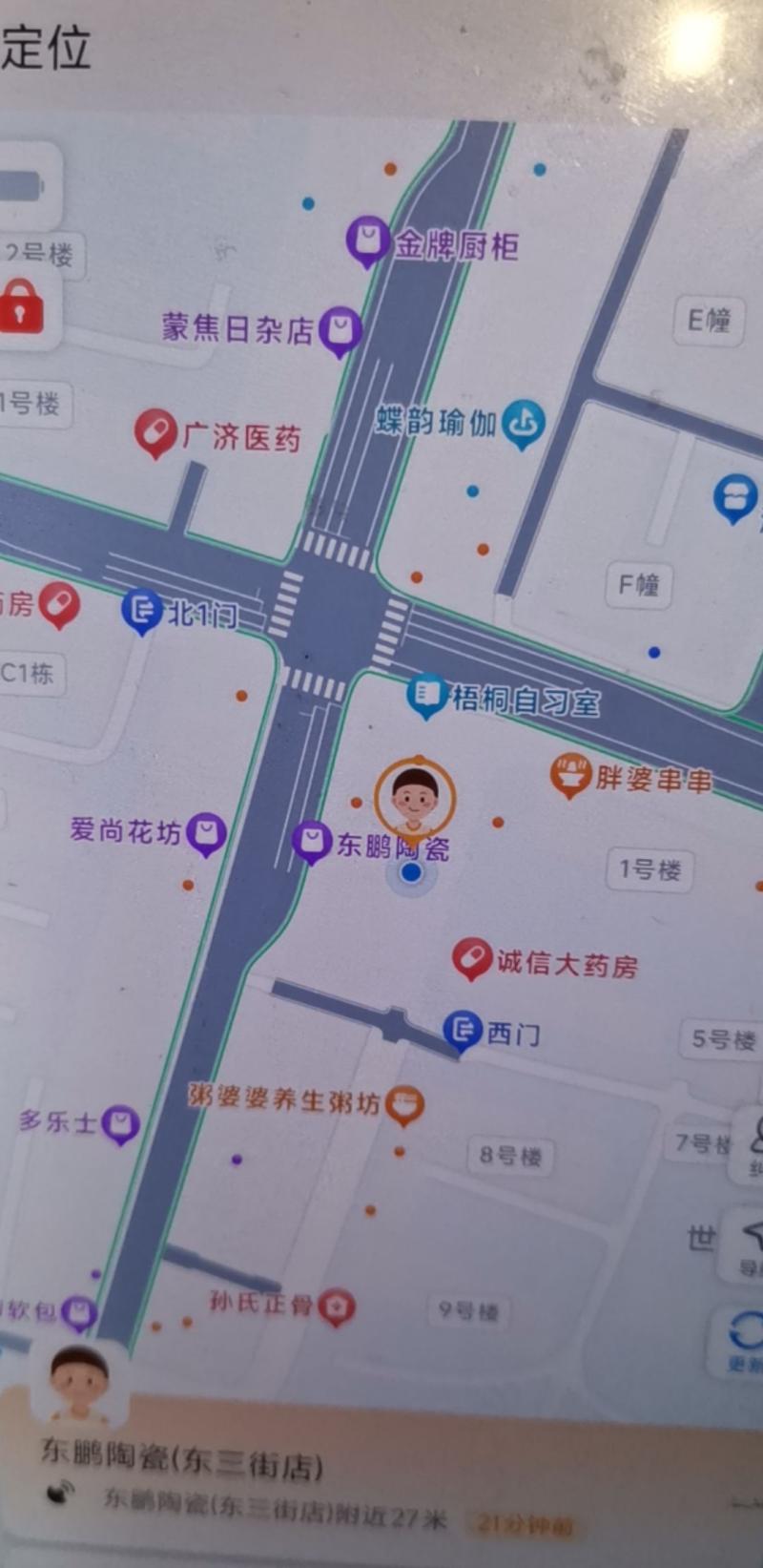The image size is (763, 1568).
Task: Open the 粥婆婆养生粥坊 marker
Action: pyautogui.click(x=404, y=1104)
